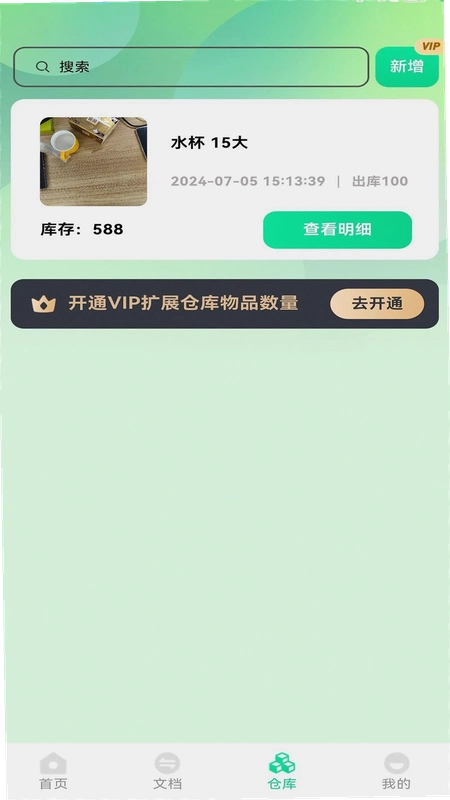Image resolution: width=450 pixels, height=800 pixels.
Task: Open 查看明细 for 水杯 15大
Action: [x=337, y=230]
